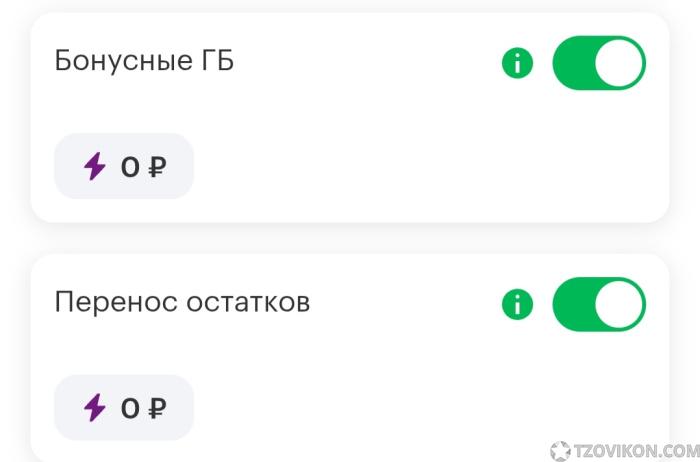Open info about Бонусные ГБ
700x462 pixels.
(517, 65)
